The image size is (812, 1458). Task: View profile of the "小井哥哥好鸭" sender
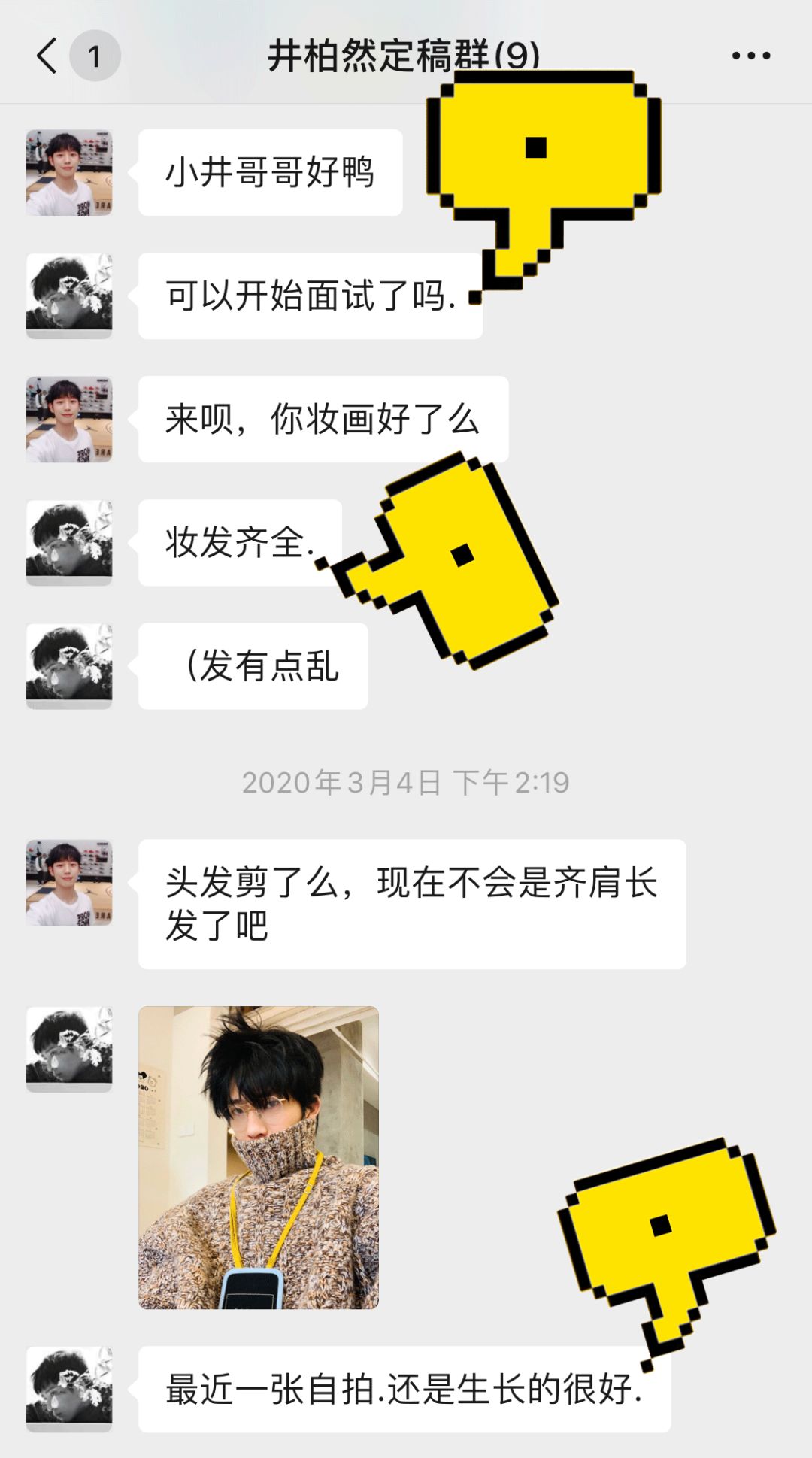pyautogui.click(x=69, y=172)
